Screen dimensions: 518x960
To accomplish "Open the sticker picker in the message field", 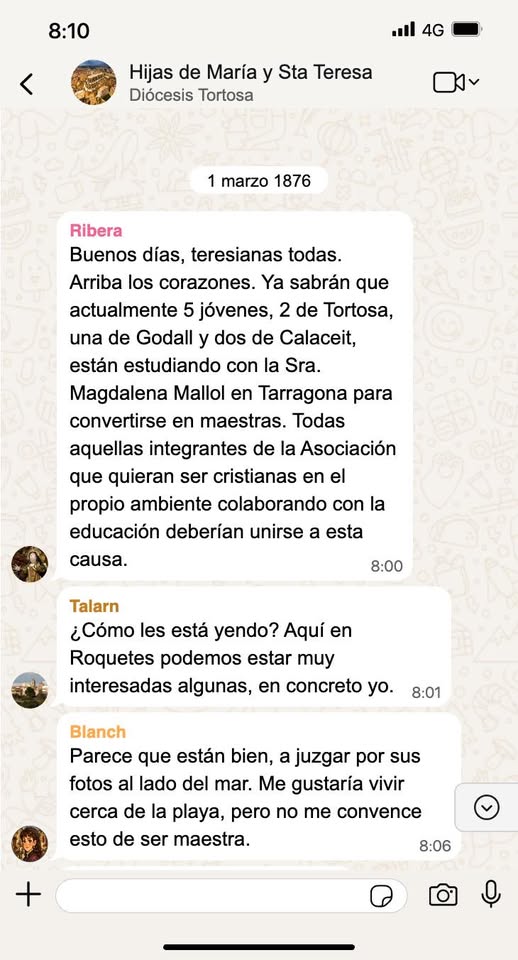I will [381, 896].
